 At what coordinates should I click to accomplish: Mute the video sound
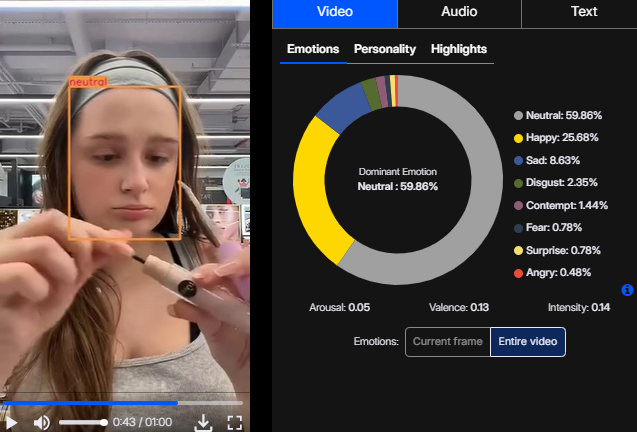pyautogui.click(x=42, y=422)
